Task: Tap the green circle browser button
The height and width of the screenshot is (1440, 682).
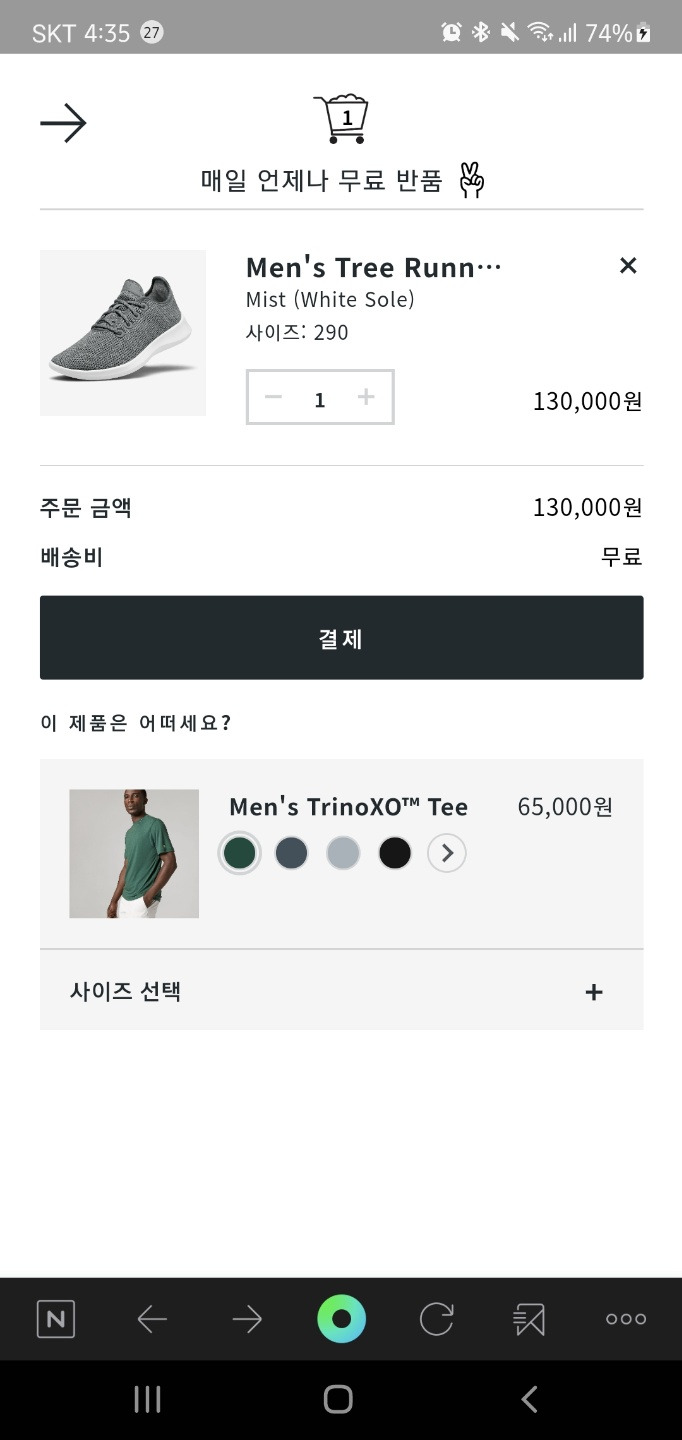Action: (342, 1319)
